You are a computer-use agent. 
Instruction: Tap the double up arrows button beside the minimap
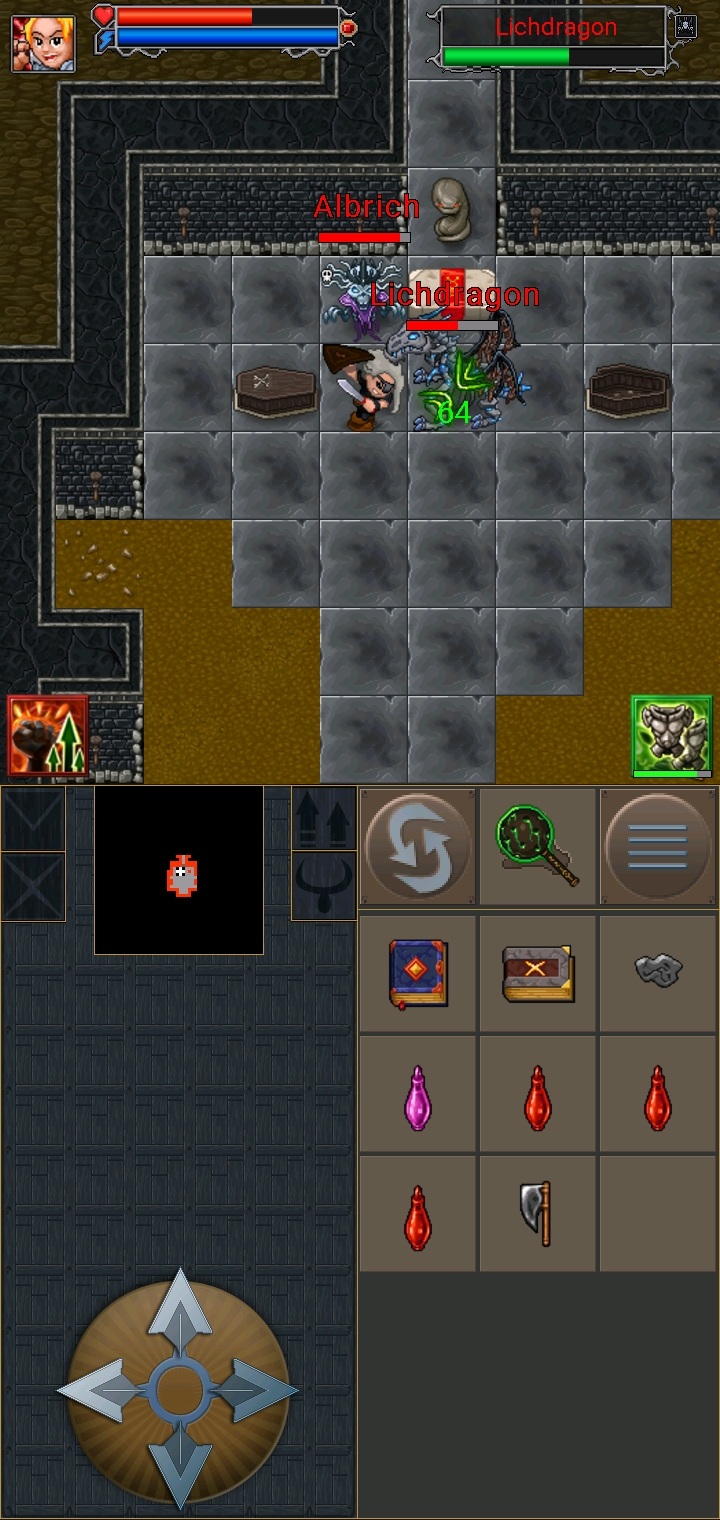[324, 819]
